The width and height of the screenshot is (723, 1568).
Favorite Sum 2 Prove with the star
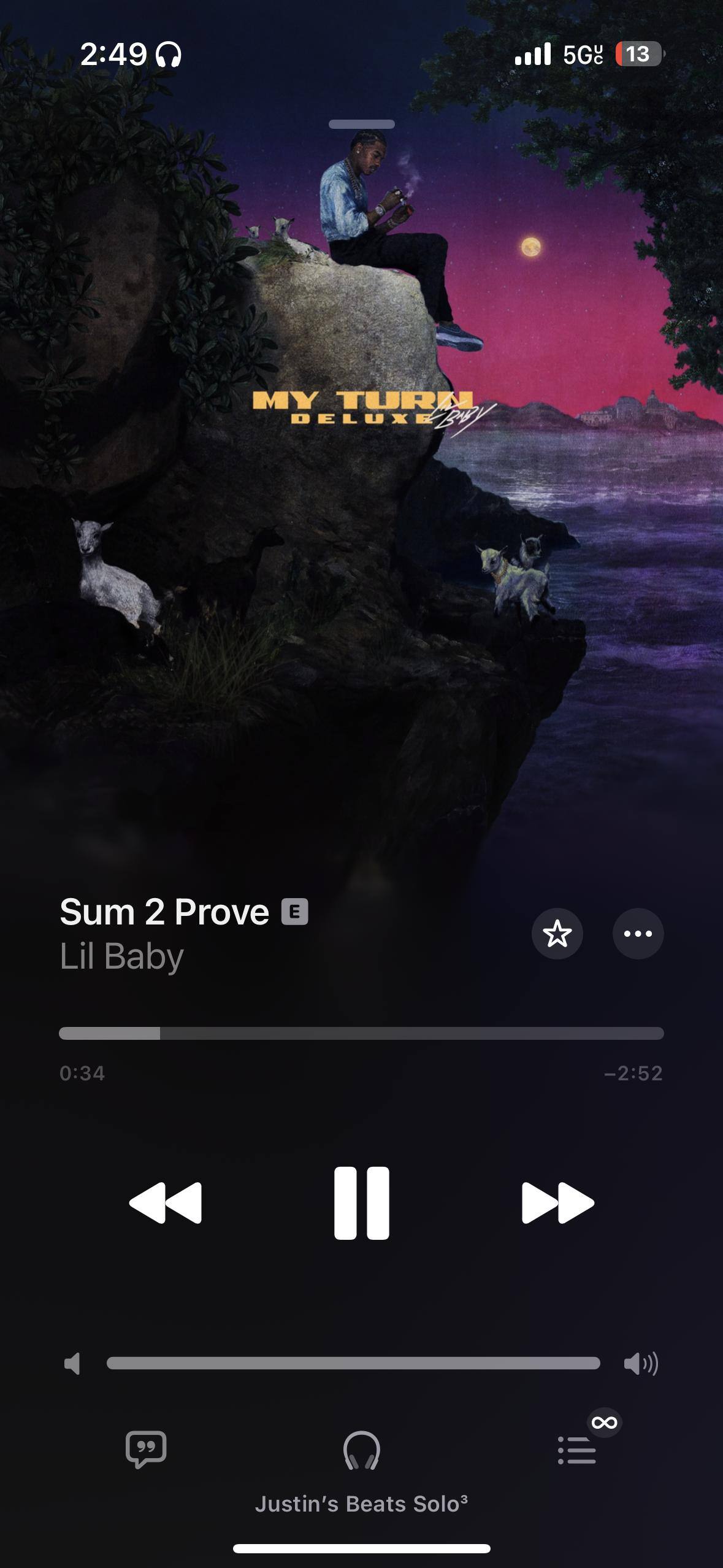tap(557, 934)
